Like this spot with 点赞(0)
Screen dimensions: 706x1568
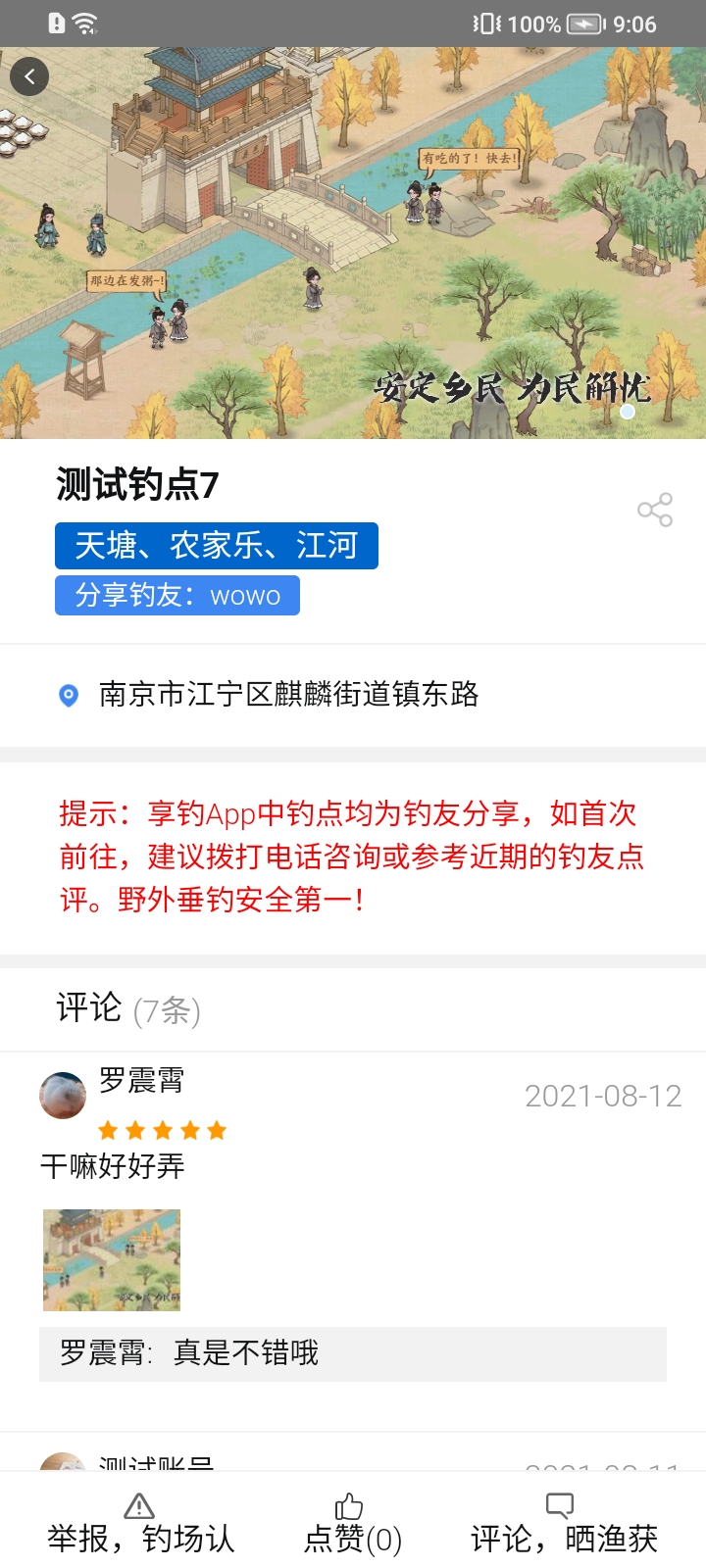point(352,1524)
